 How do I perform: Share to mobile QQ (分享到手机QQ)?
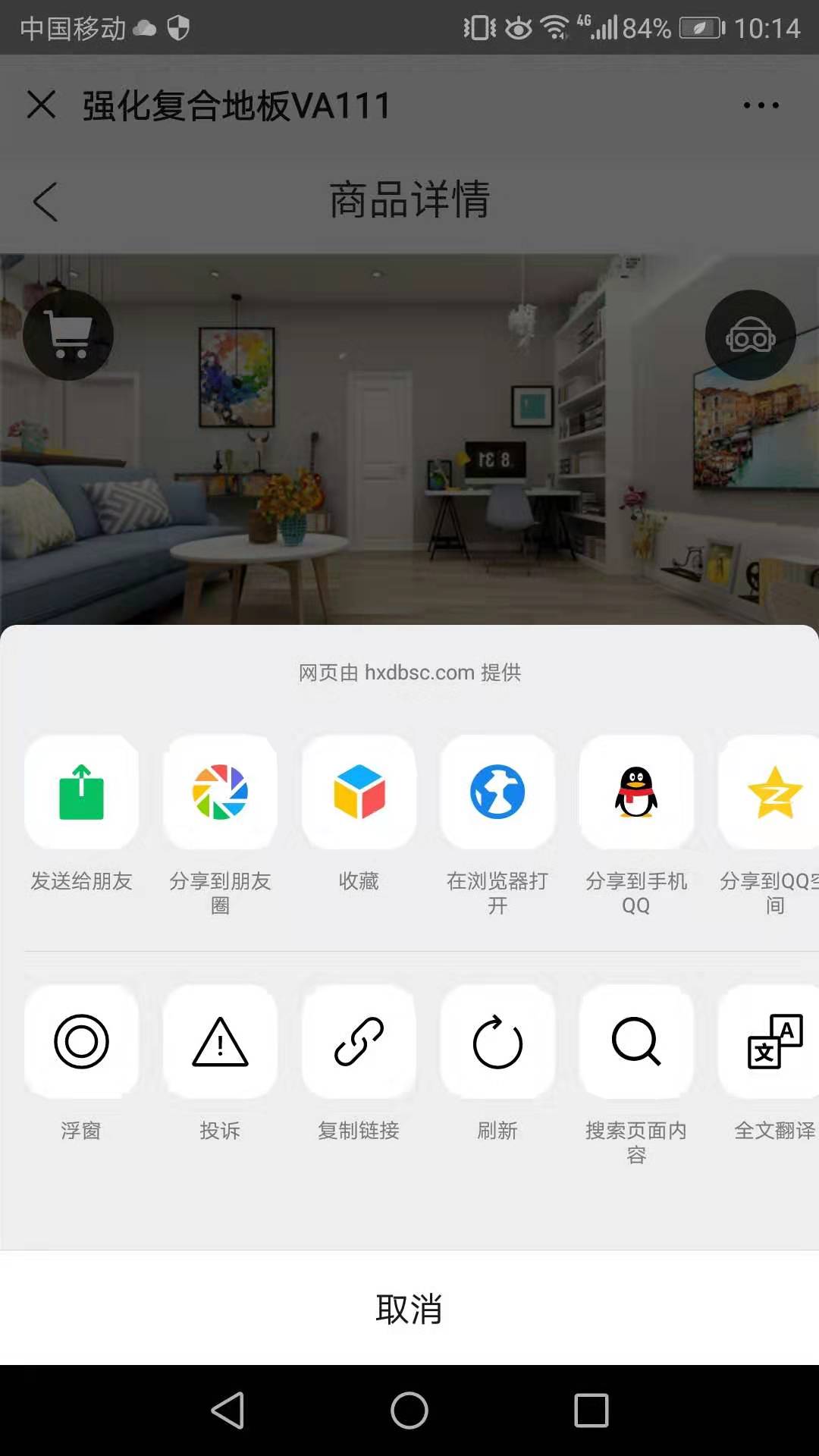(636, 792)
